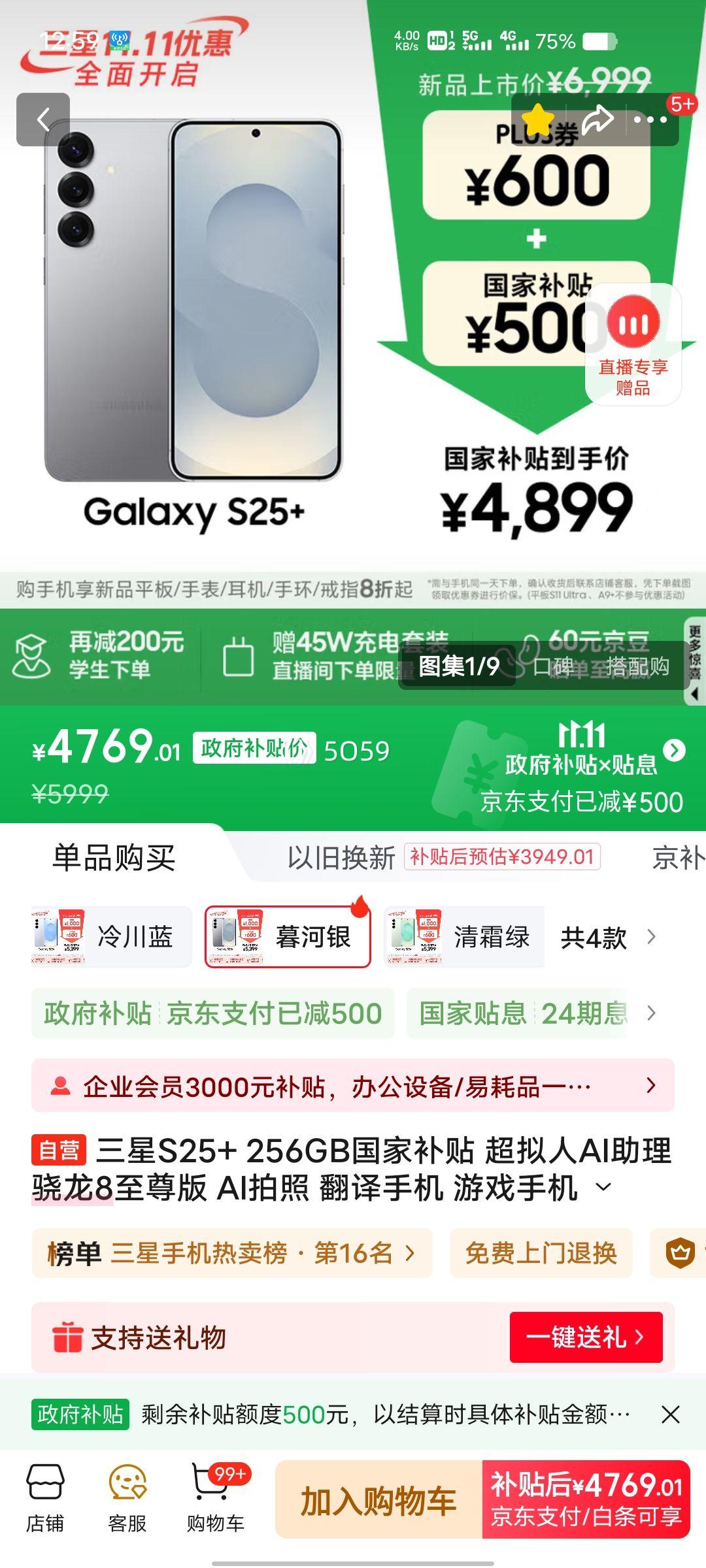Contact 客服 customer service
Image resolution: width=706 pixels, height=1568 pixels.
coord(127,1499)
